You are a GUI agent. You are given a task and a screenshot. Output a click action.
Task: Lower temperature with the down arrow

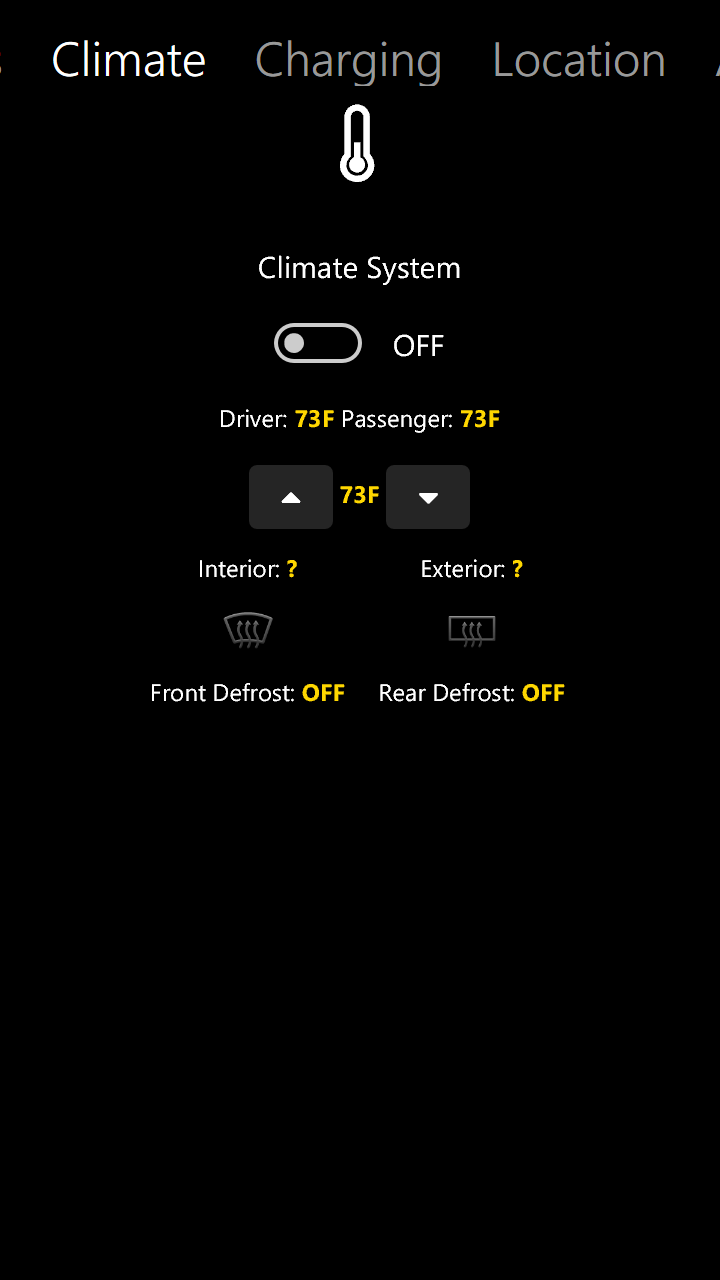428,497
